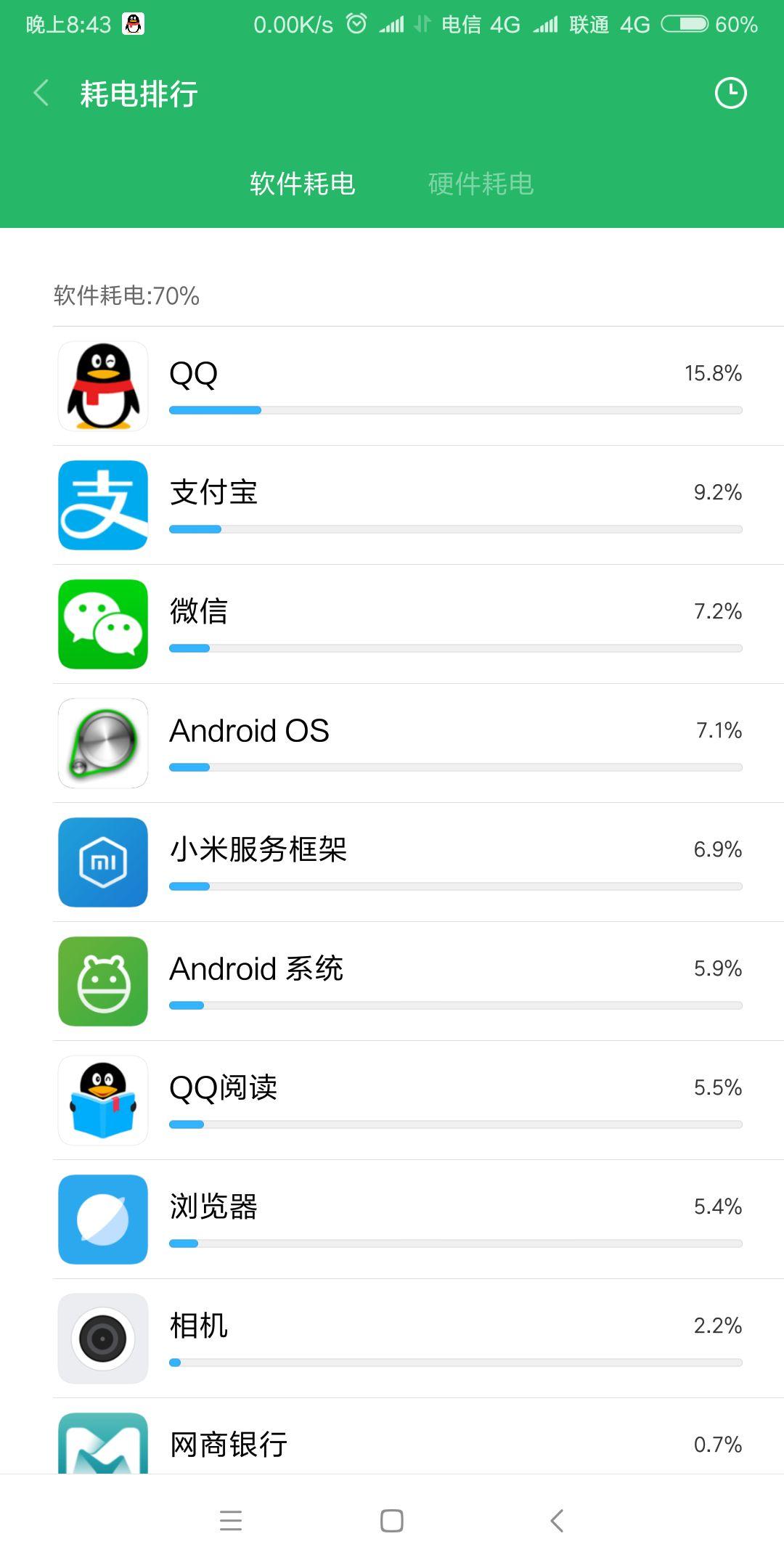Tap the 小米服务框架 Mi framework icon
The width and height of the screenshot is (784, 1568).
click(x=102, y=862)
